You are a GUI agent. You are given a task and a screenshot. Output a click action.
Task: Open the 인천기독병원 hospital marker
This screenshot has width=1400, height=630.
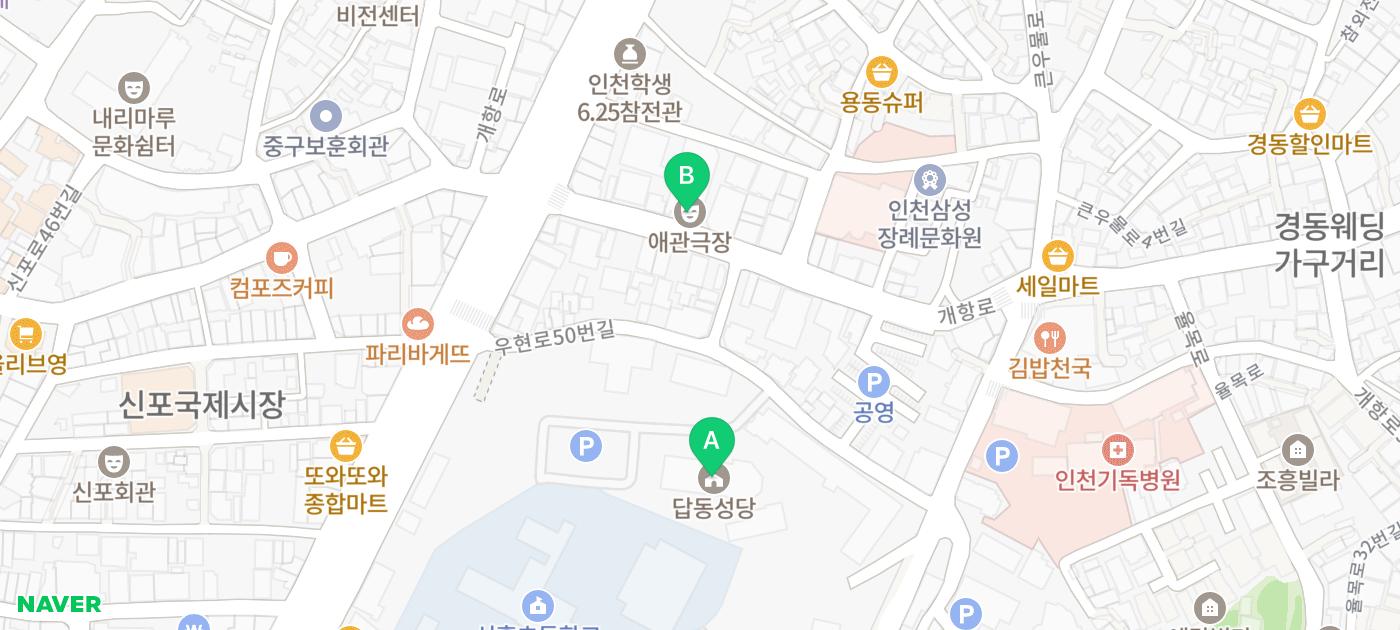1117,450
